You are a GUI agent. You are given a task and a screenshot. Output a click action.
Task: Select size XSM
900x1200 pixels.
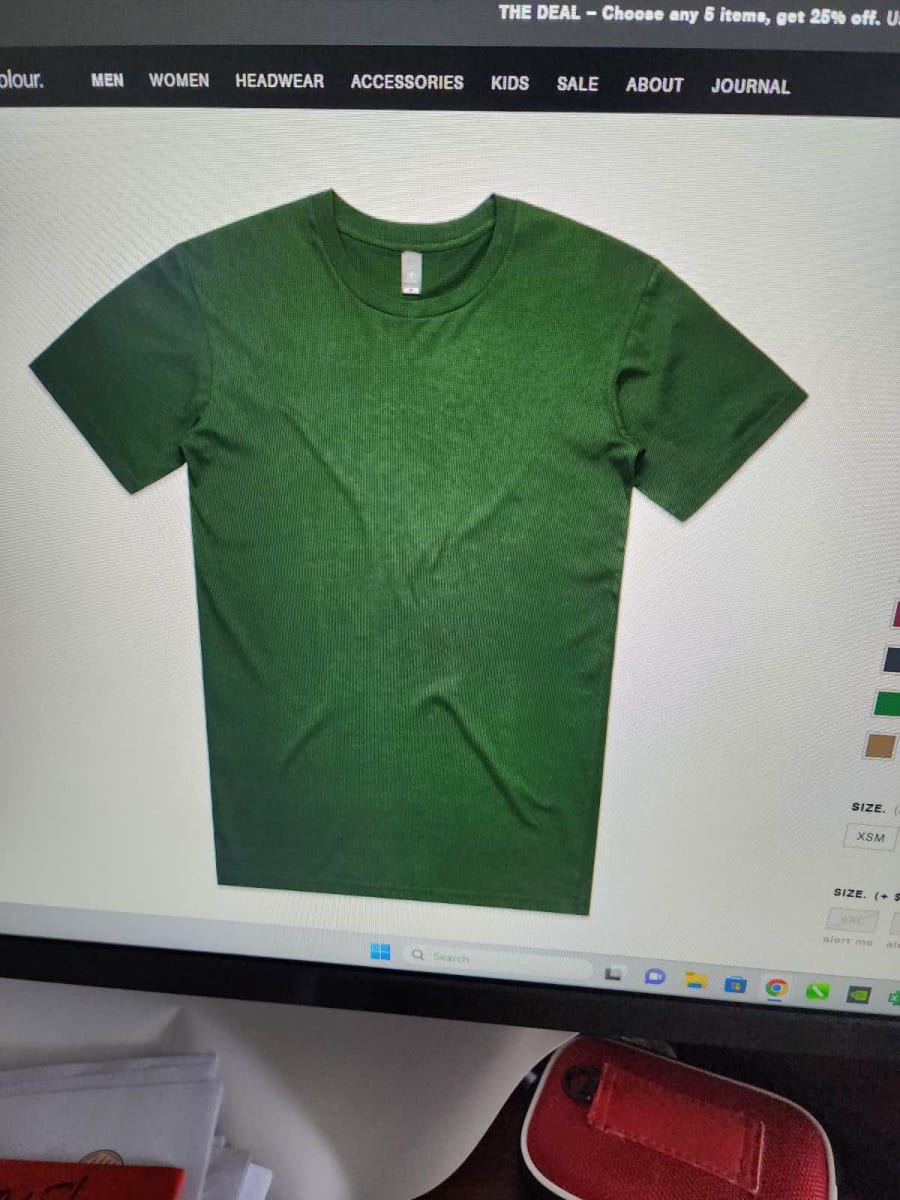click(870, 837)
